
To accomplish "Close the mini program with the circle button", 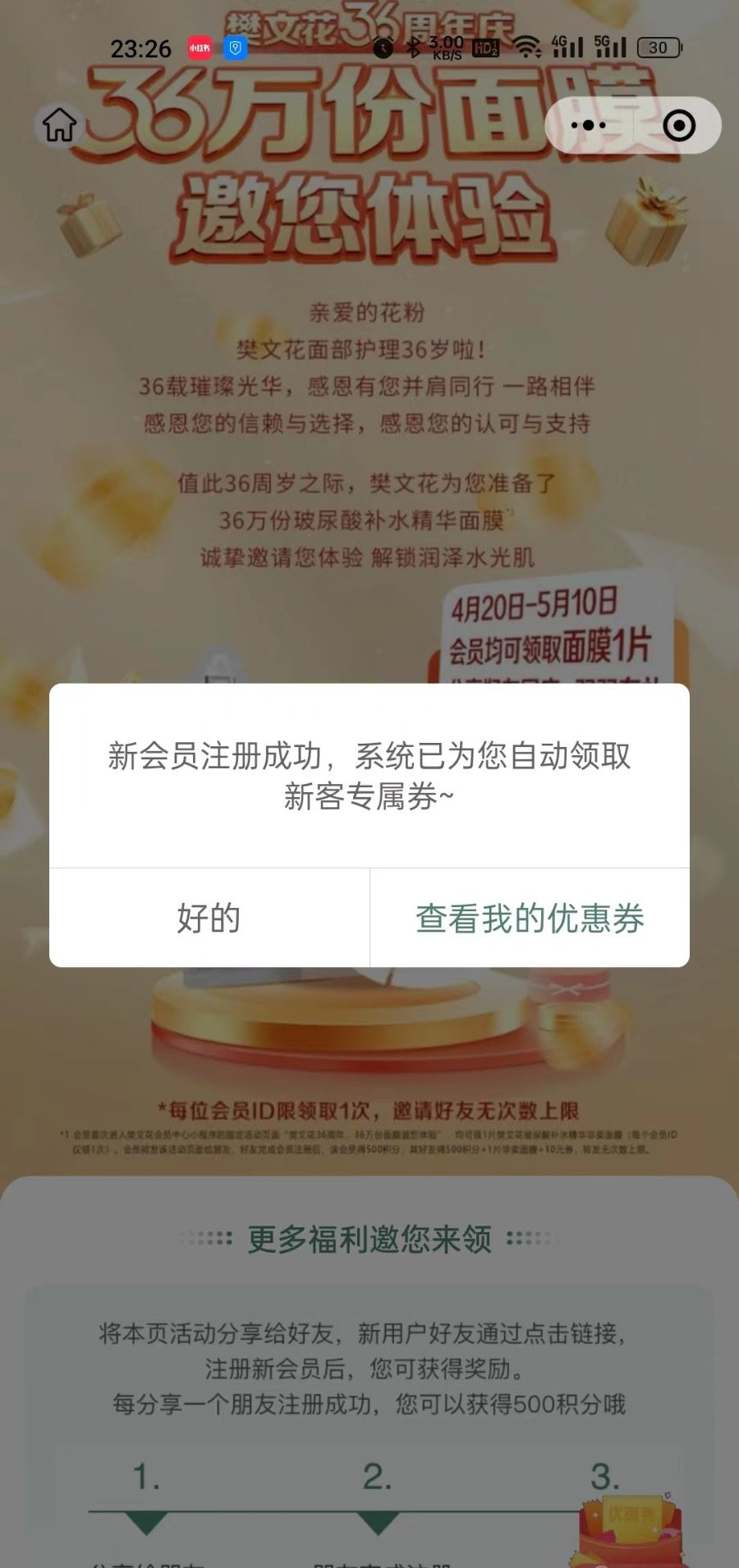I will [678, 126].
